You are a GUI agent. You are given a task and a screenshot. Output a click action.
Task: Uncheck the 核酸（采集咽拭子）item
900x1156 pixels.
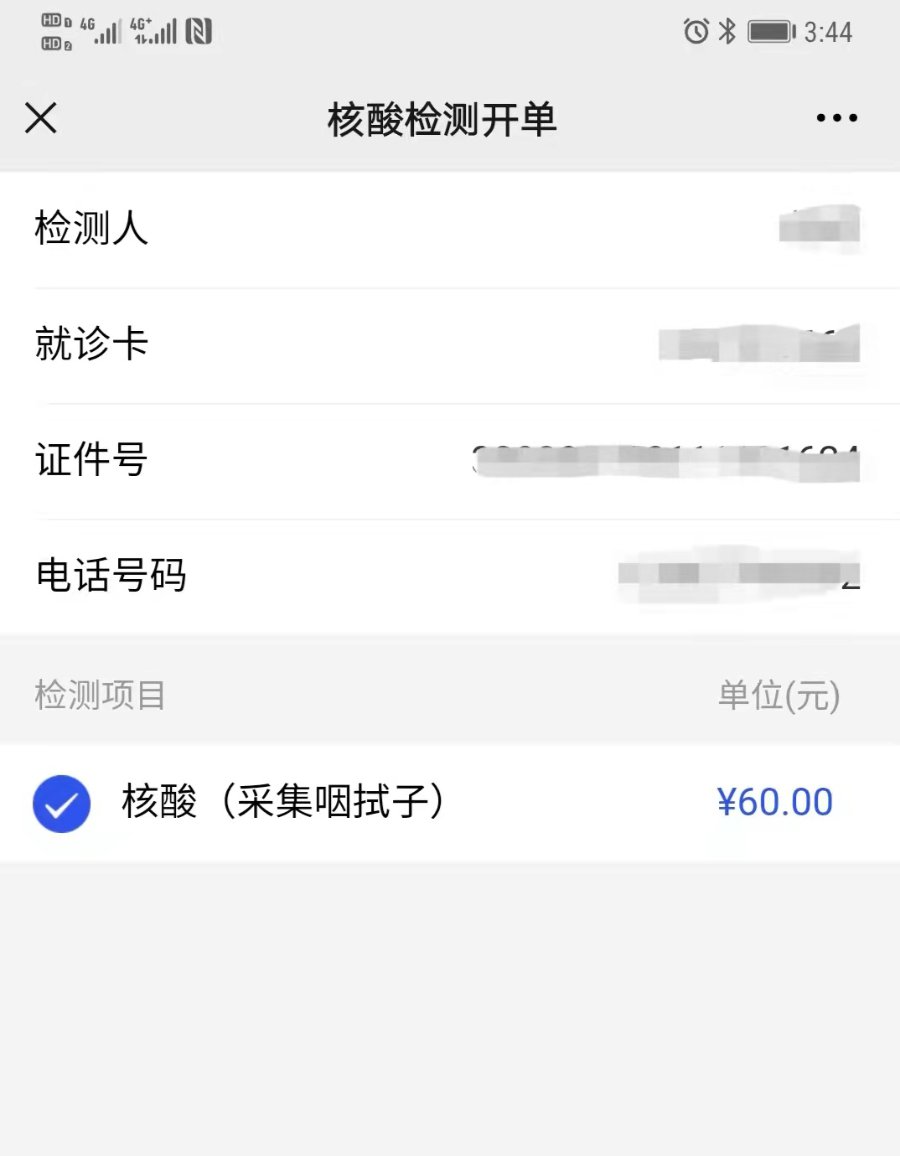(62, 804)
